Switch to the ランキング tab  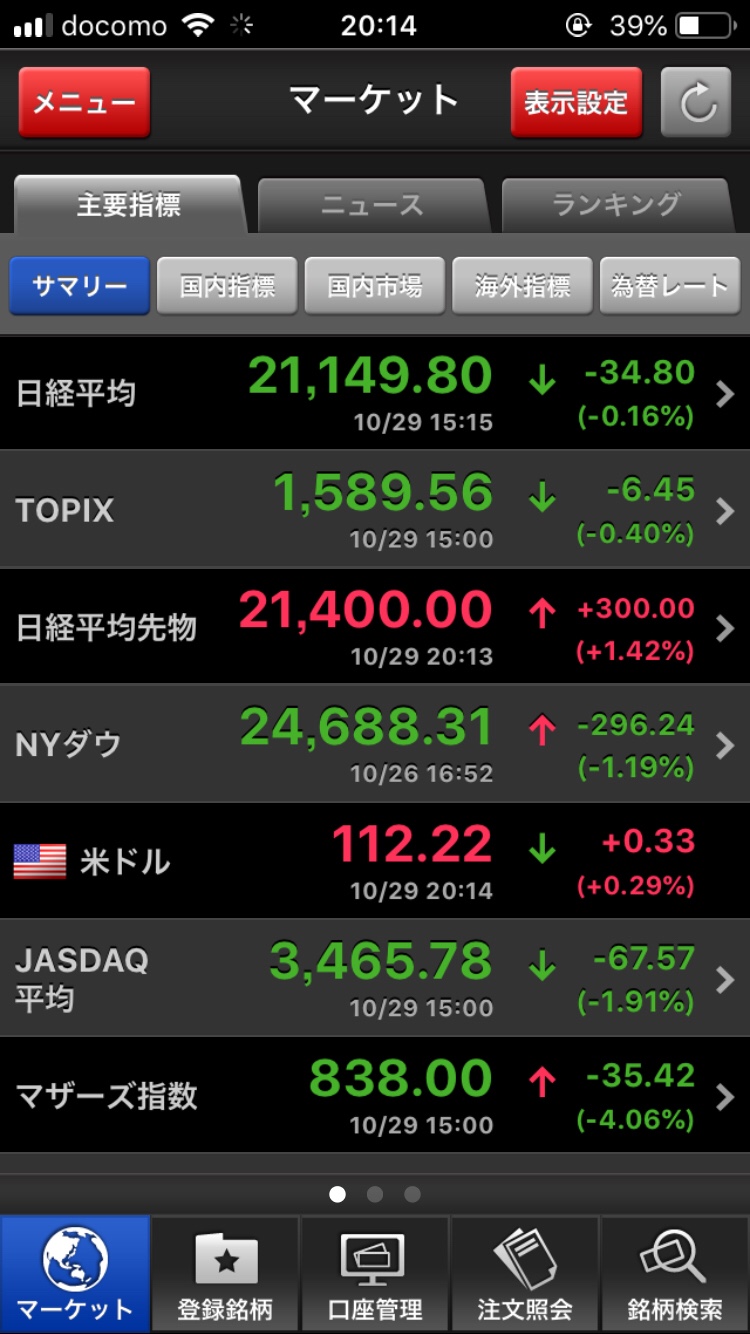point(615,206)
